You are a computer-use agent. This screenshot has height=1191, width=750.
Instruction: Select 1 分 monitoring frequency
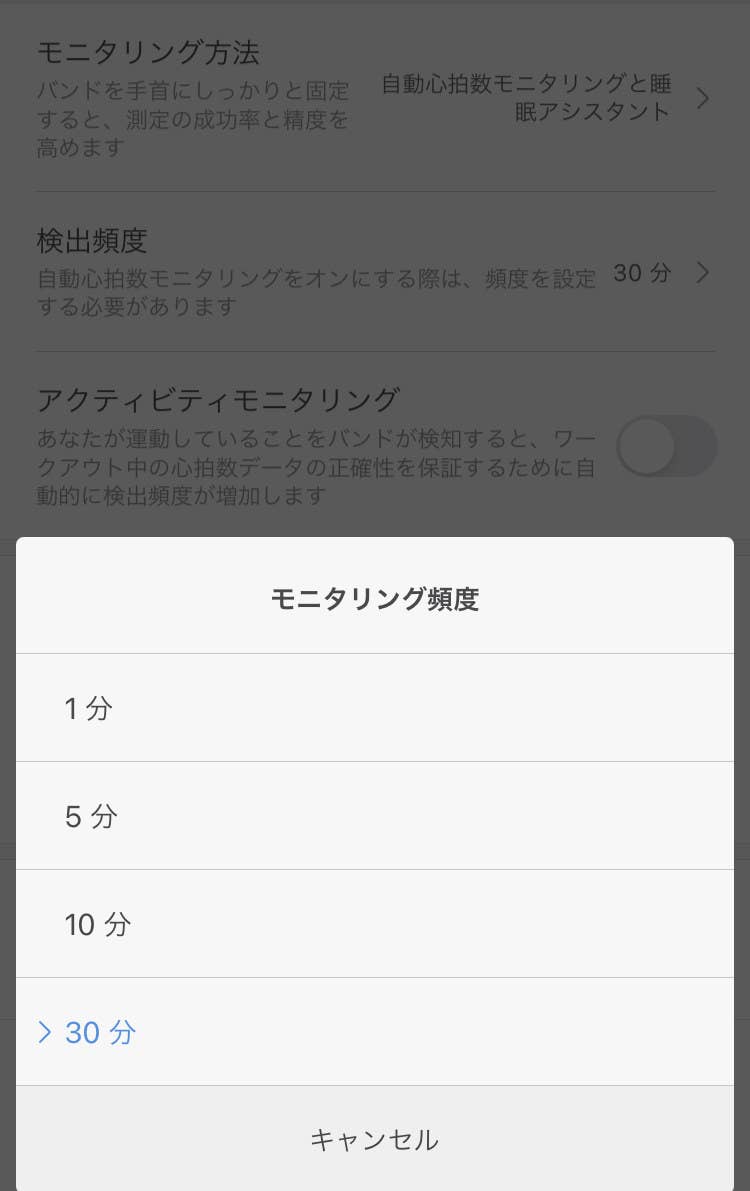[375, 707]
